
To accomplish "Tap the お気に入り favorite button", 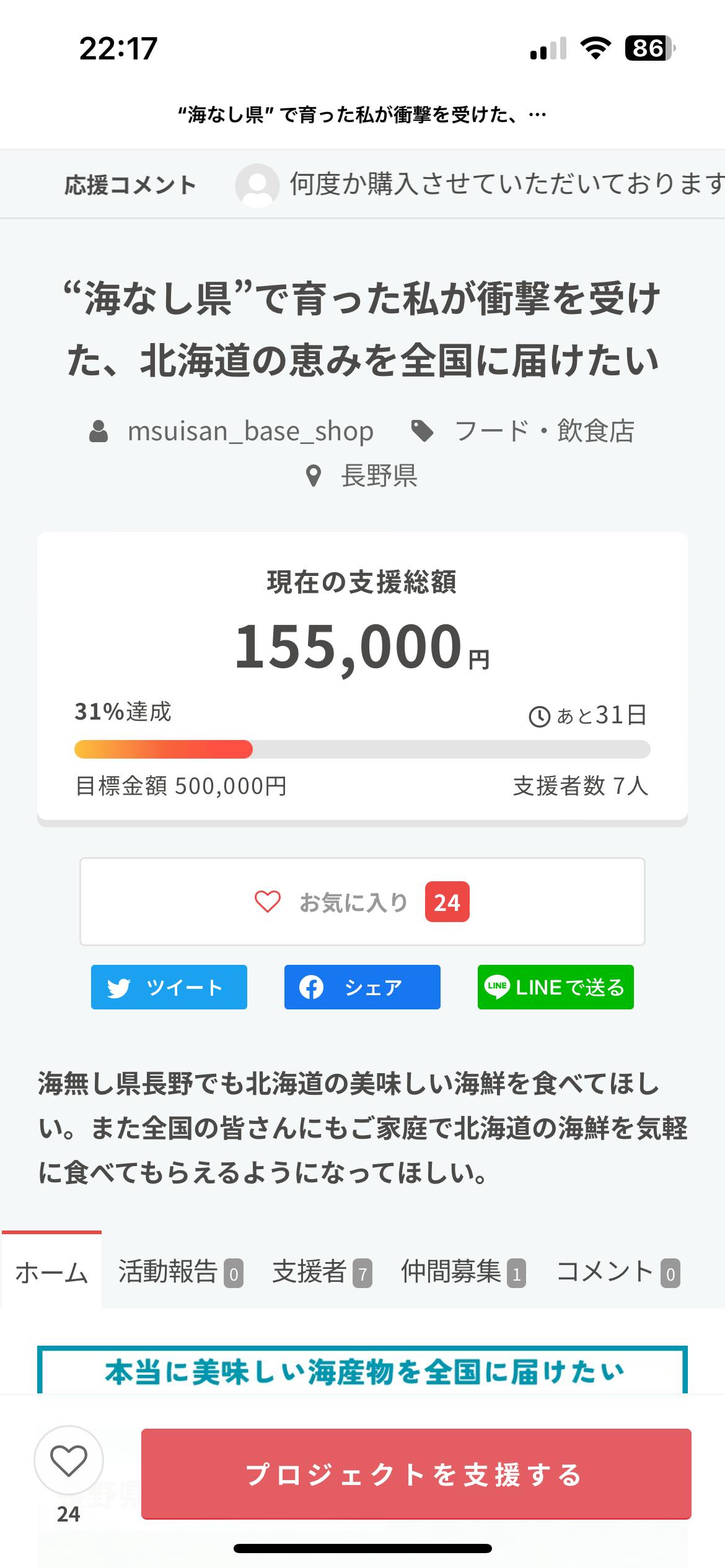I will [x=362, y=902].
